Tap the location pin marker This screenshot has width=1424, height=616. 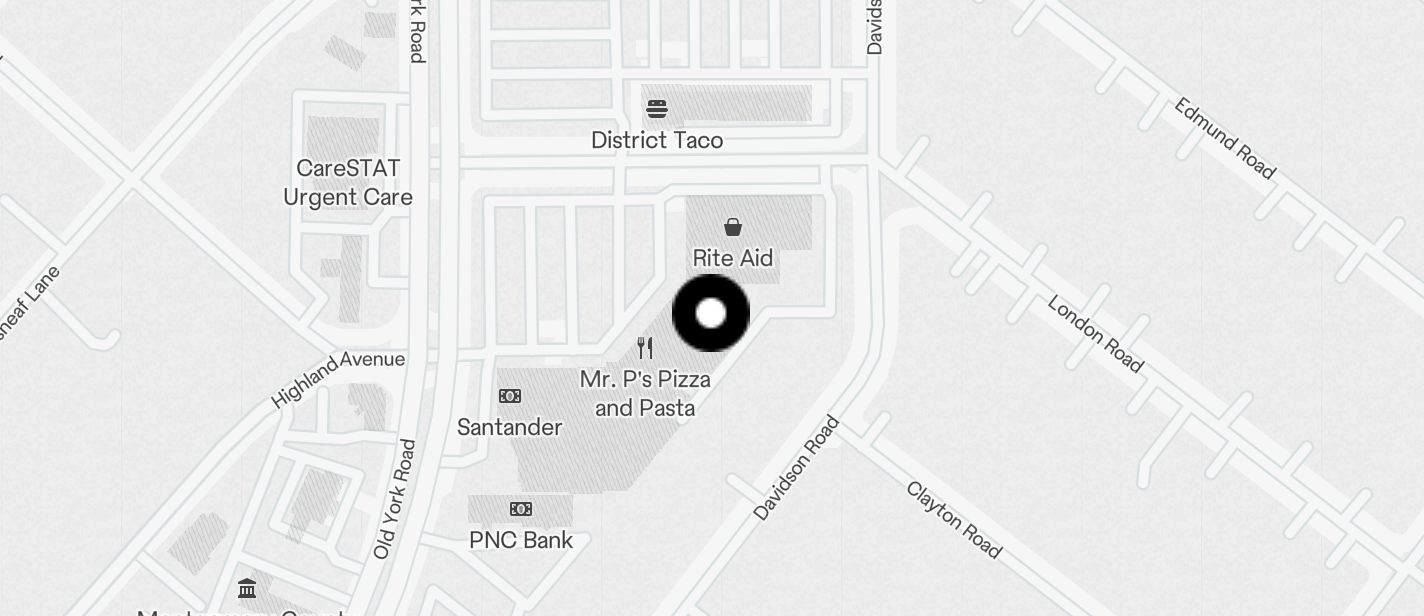pyautogui.click(x=711, y=313)
